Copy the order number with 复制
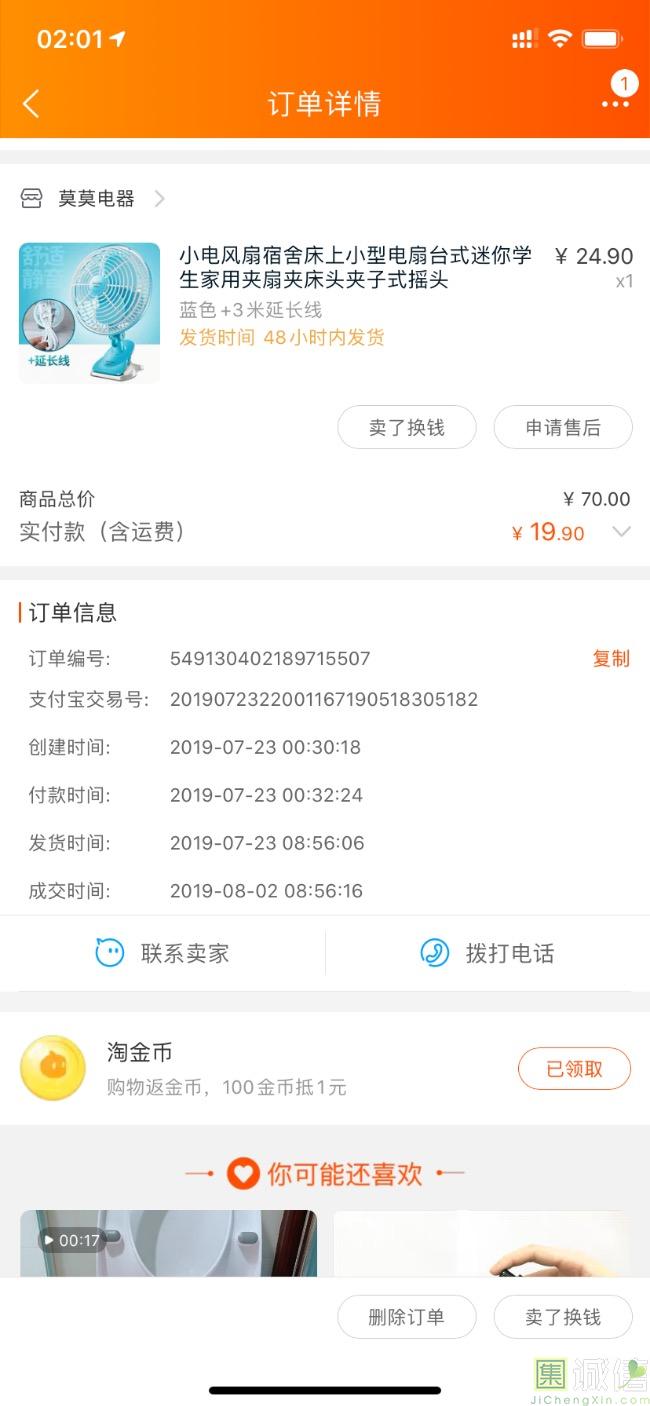Image resolution: width=650 pixels, height=1406 pixels. [611, 659]
